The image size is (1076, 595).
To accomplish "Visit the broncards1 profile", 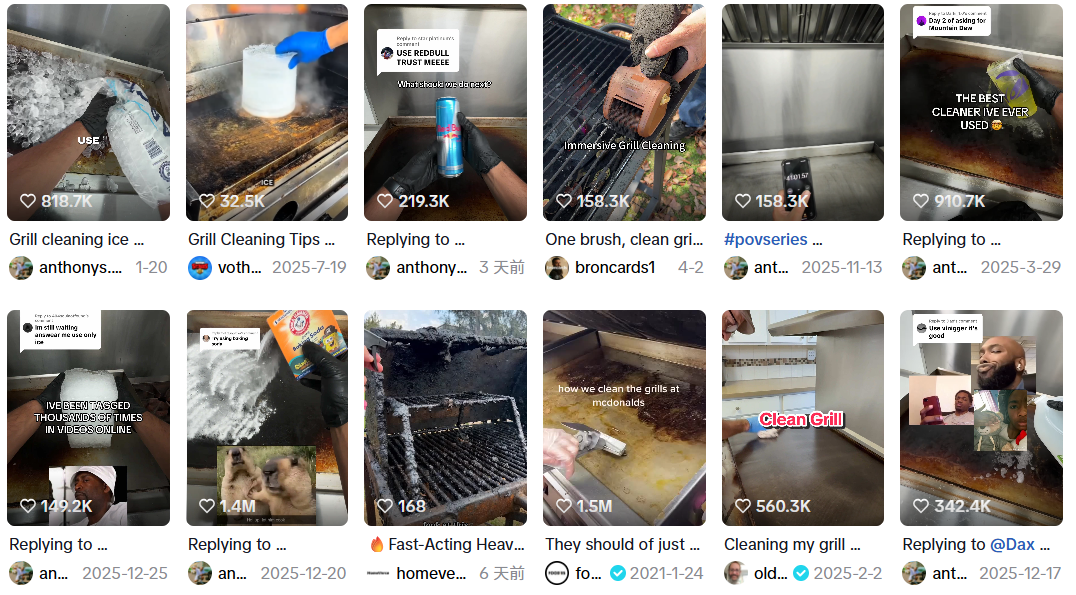I will pyautogui.click(x=614, y=268).
